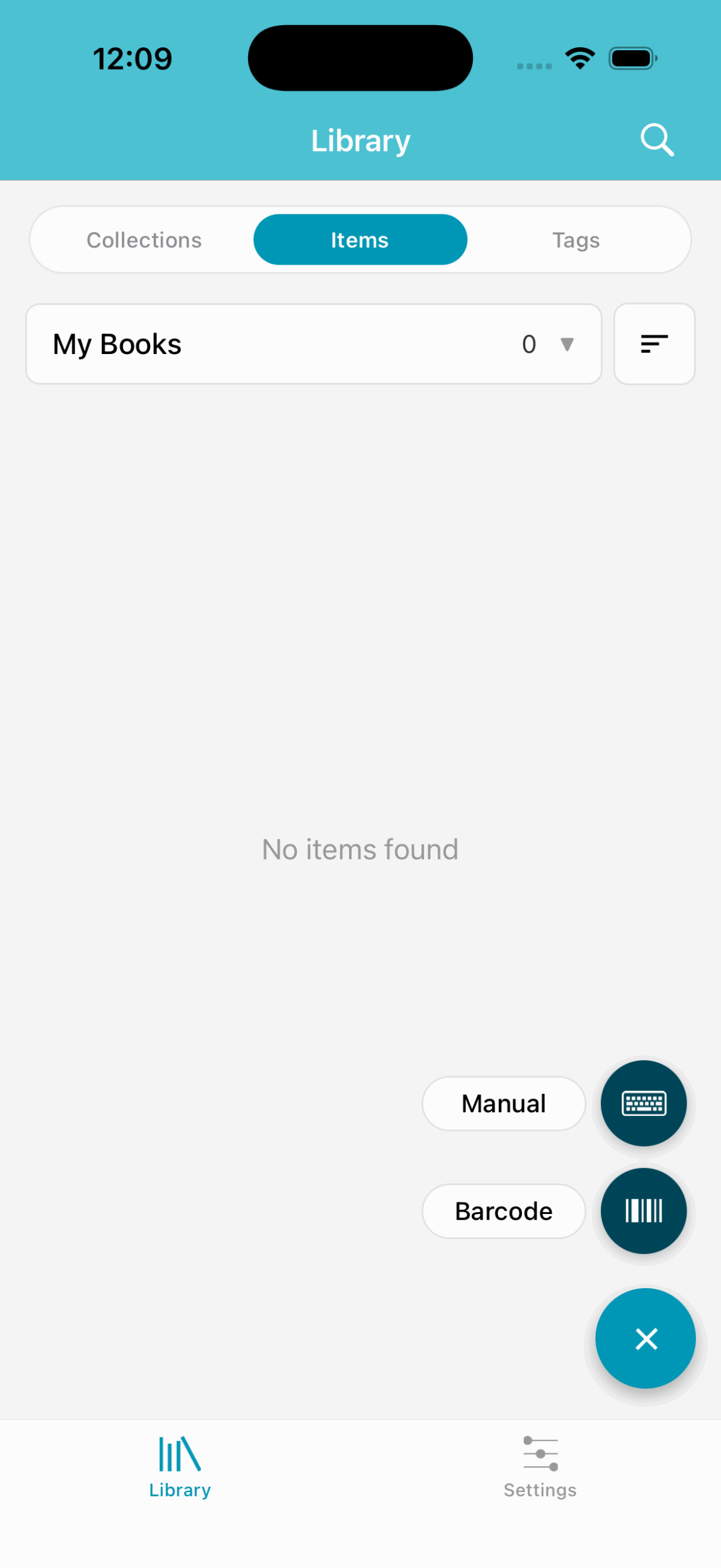
Task: Select the Items segment
Action: tap(360, 239)
